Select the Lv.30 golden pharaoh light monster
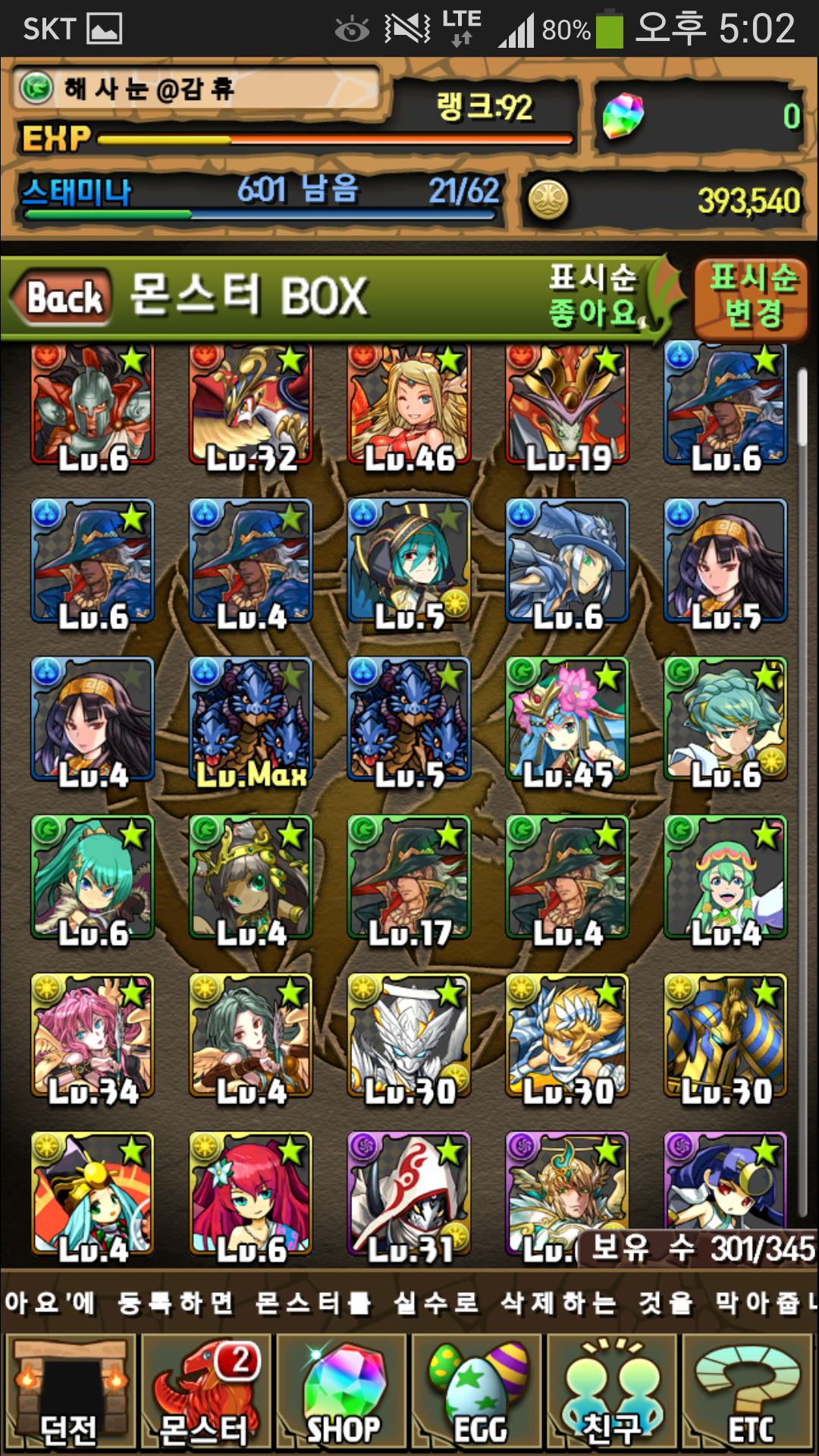Viewport: 819px width, 1456px height. (x=726, y=1036)
